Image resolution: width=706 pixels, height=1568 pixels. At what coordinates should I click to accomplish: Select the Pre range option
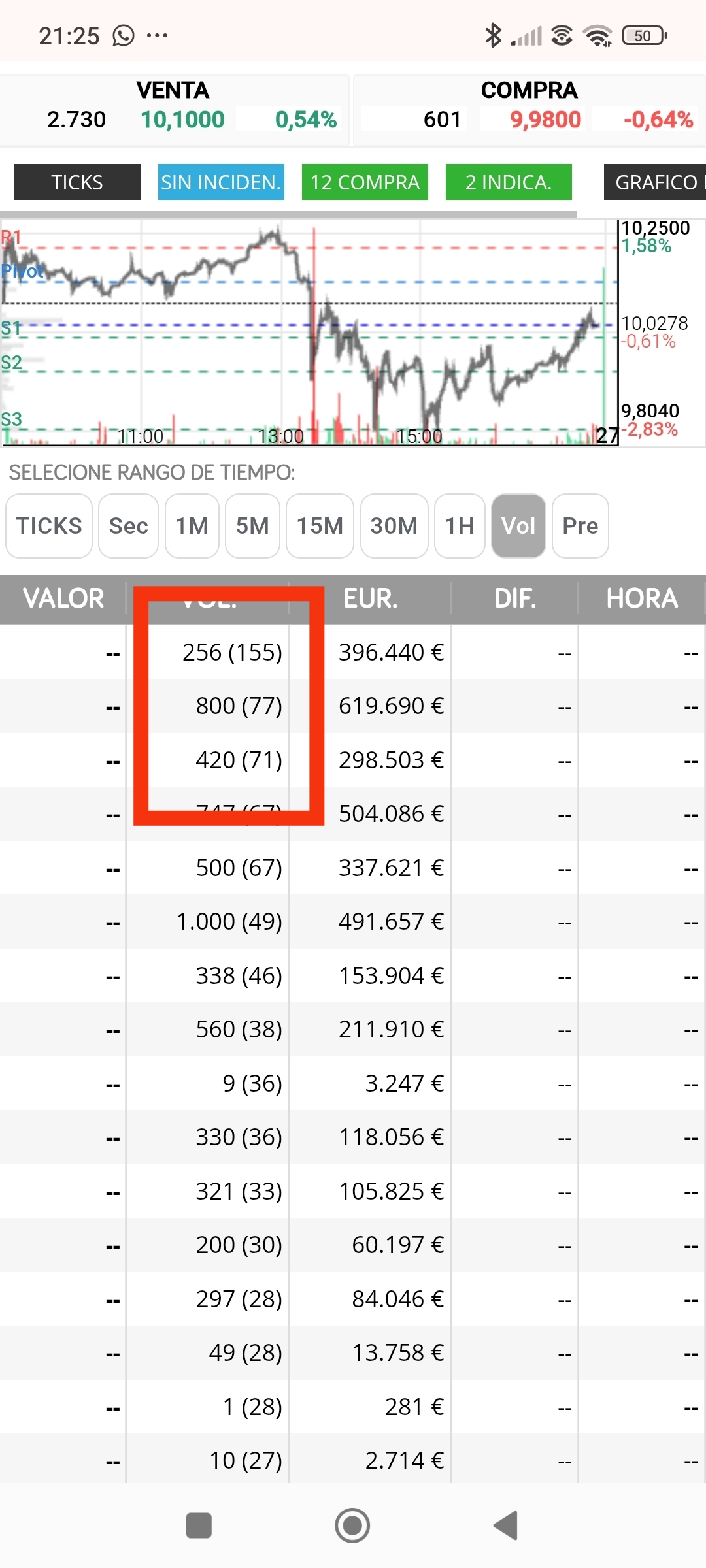point(580,526)
